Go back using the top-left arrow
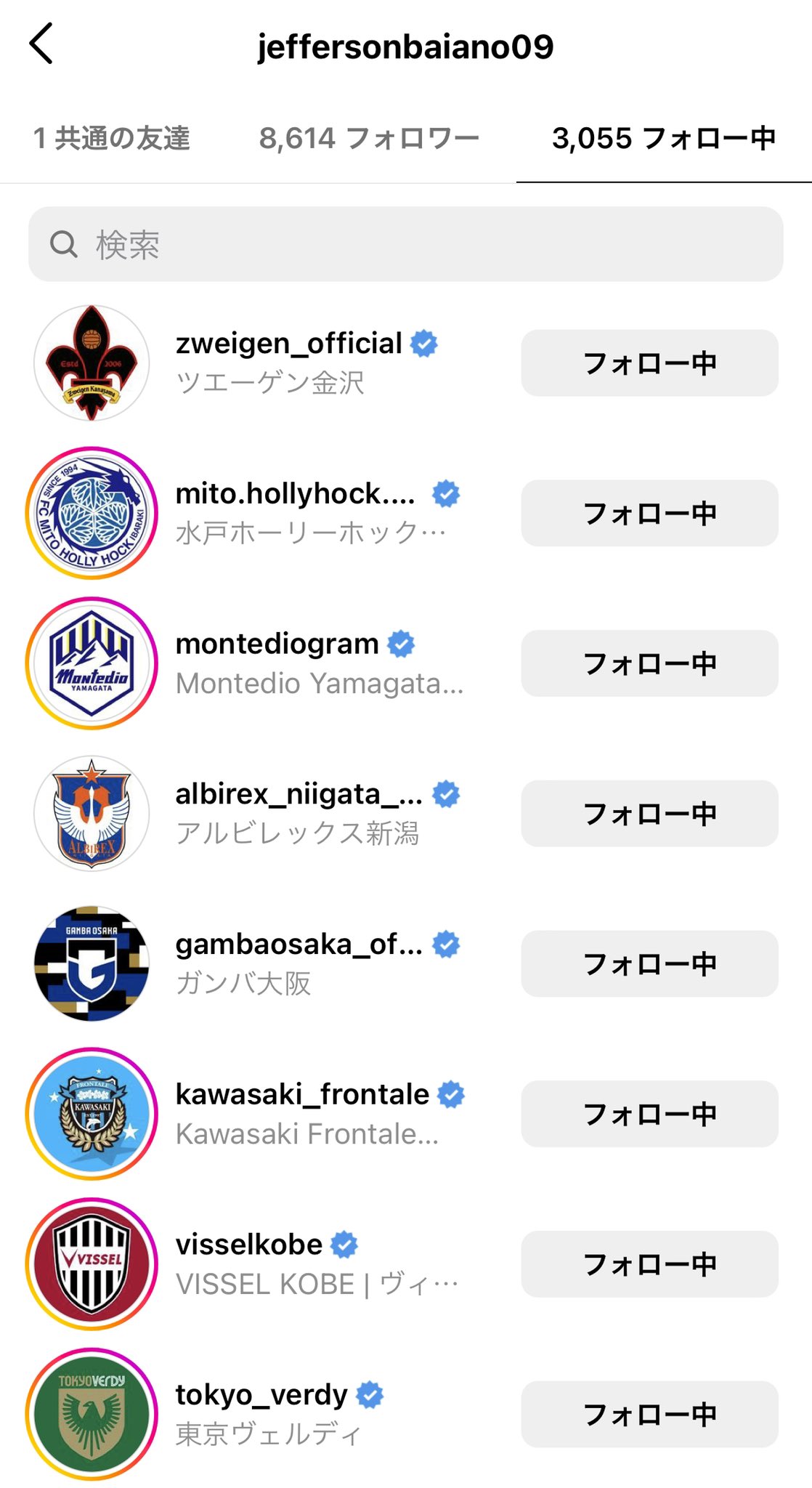Viewport: 812px width, 1488px height. pyautogui.click(x=41, y=44)
